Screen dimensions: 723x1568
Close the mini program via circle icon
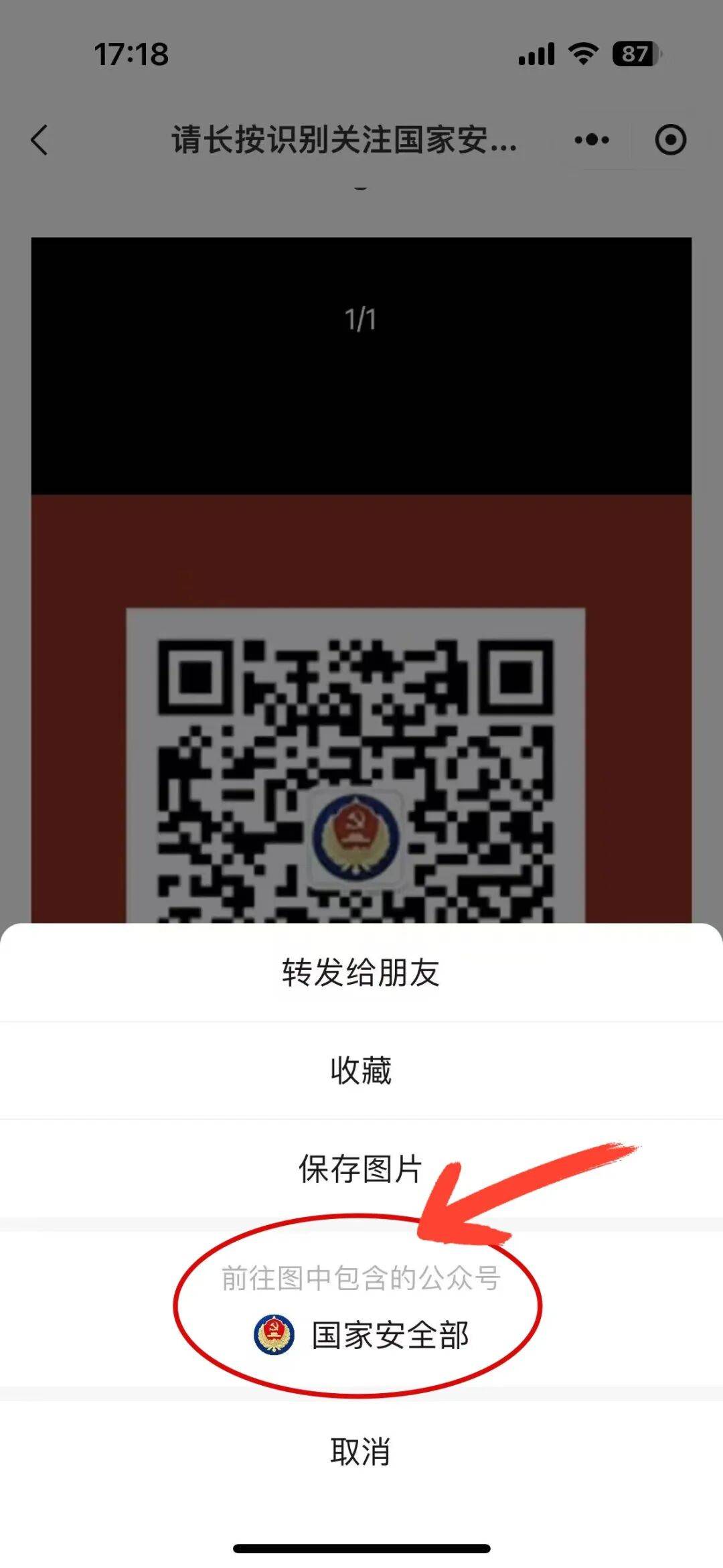670,140
